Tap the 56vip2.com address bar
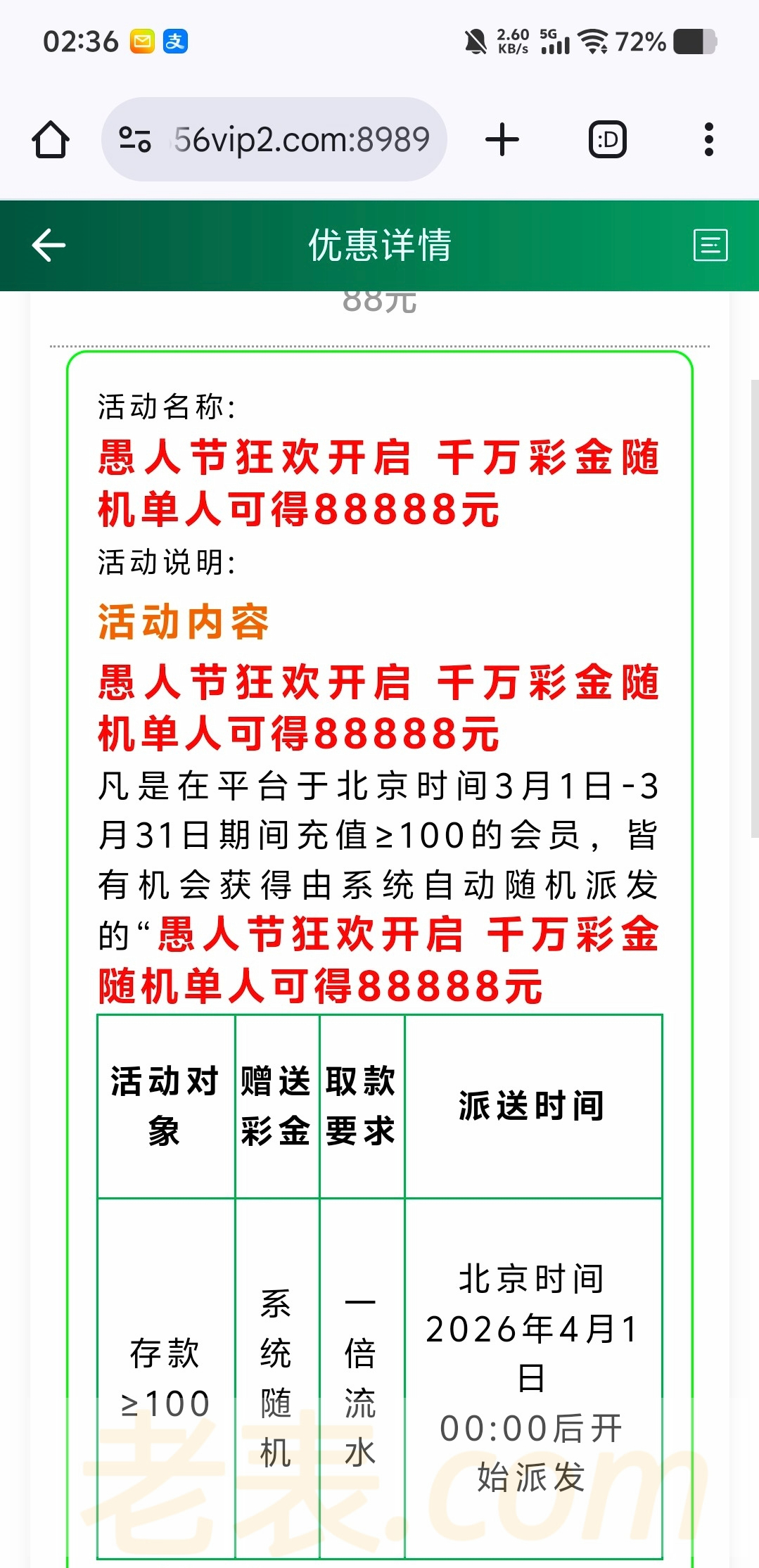Screen dimensions: 759x1568 [x=301, y=140]
